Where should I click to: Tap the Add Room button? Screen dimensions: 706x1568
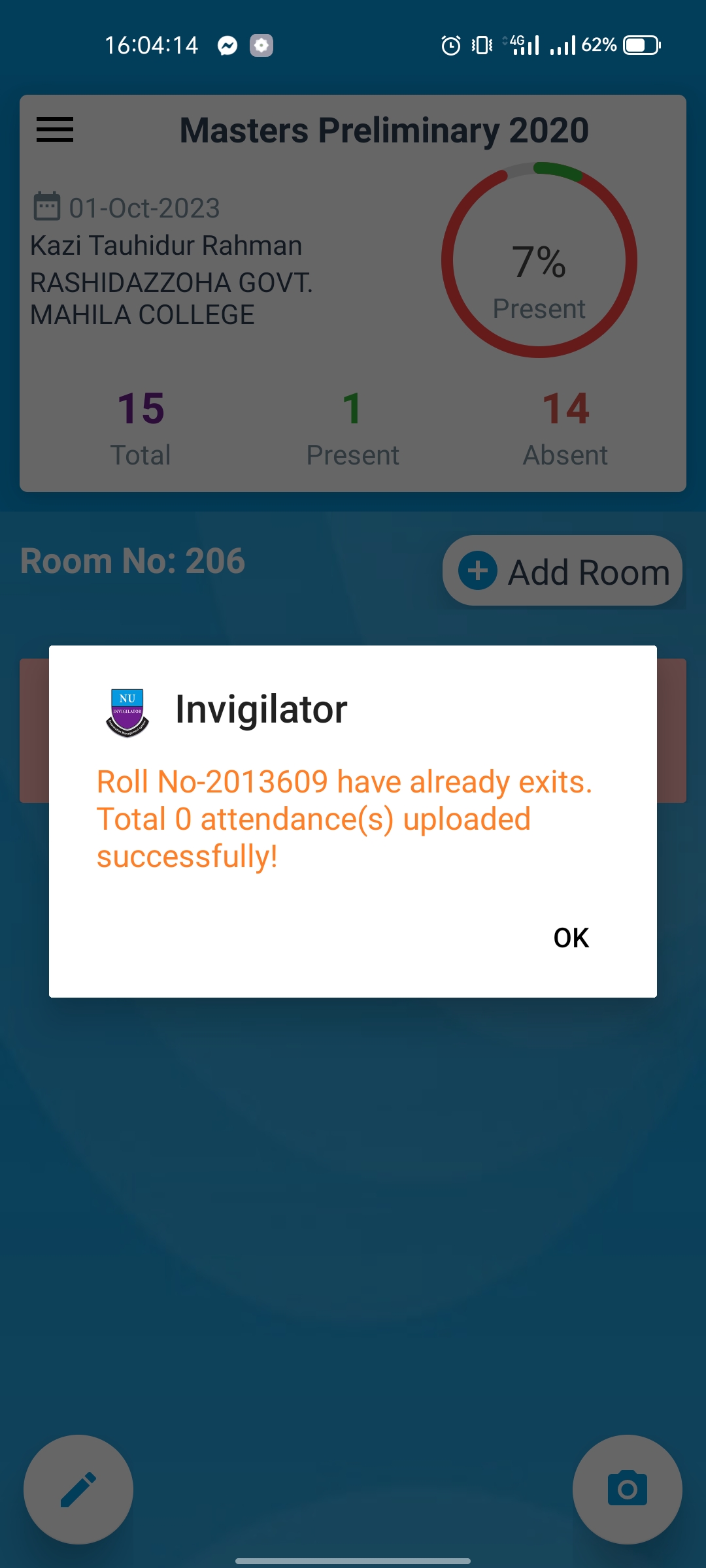[562, 571]
